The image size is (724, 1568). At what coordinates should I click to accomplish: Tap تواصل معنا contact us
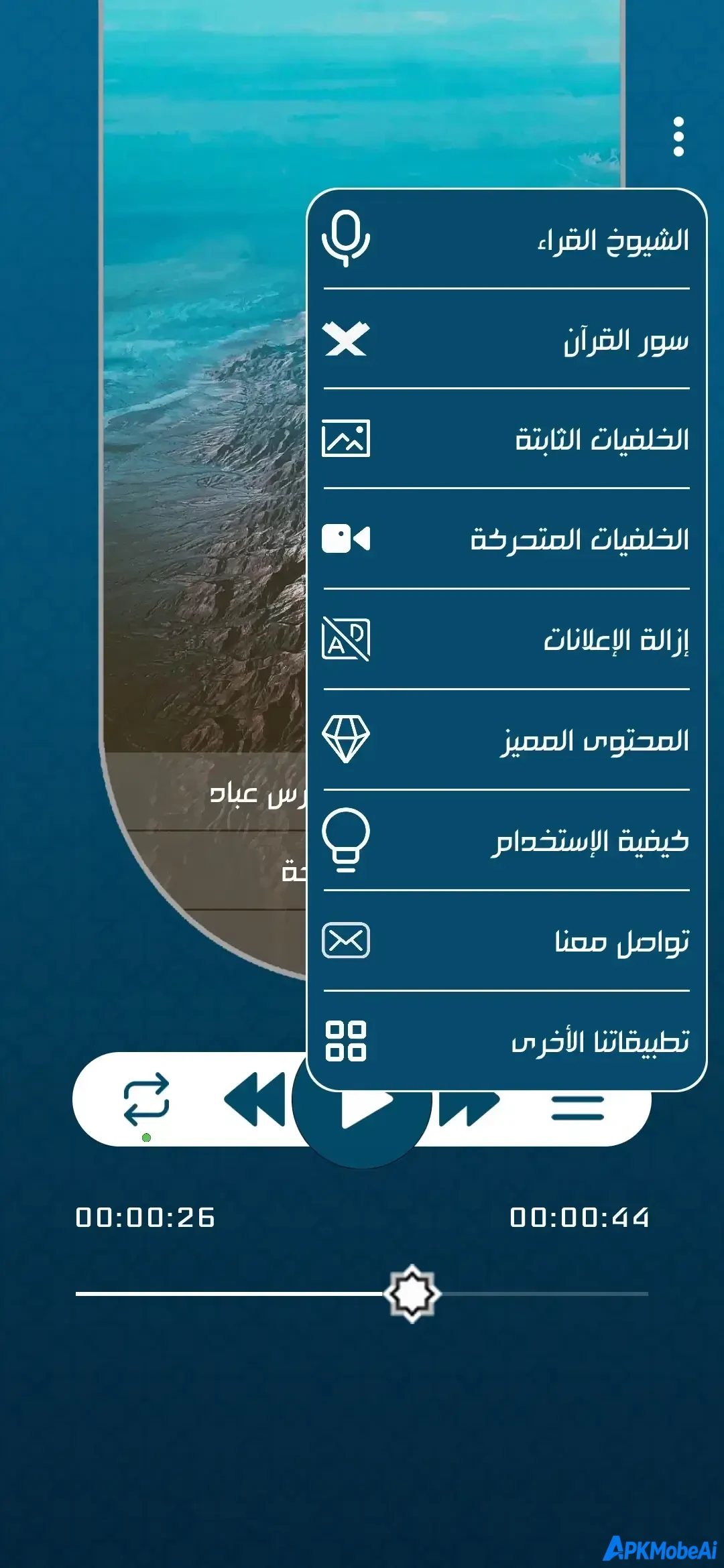point(507,941)
